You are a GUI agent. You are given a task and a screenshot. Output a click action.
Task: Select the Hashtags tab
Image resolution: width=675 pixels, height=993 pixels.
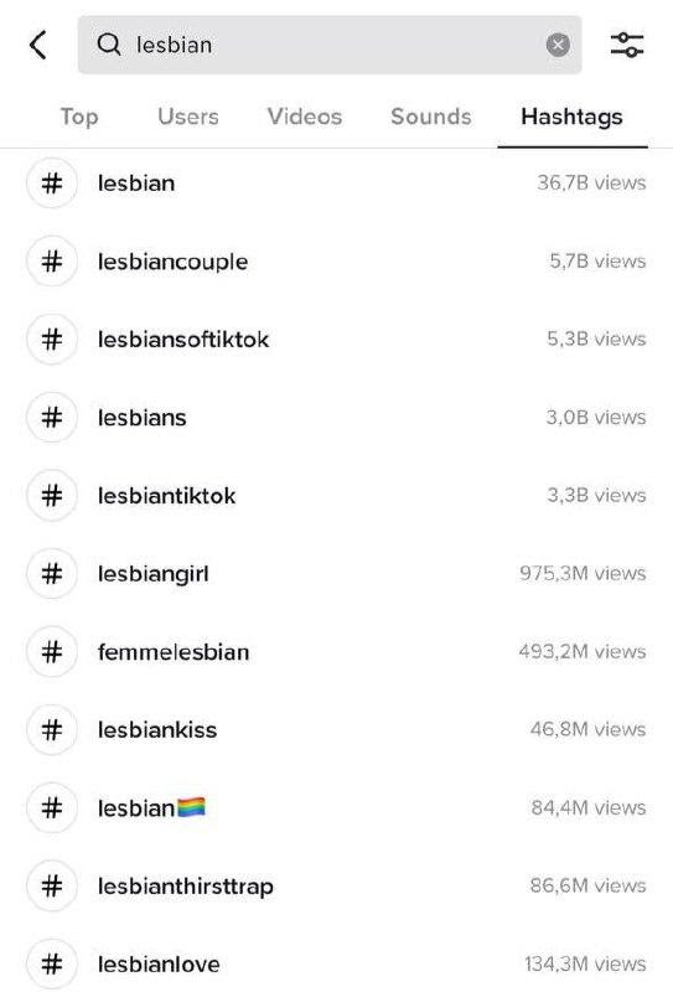pyautogui.click(x=571, y=117)
